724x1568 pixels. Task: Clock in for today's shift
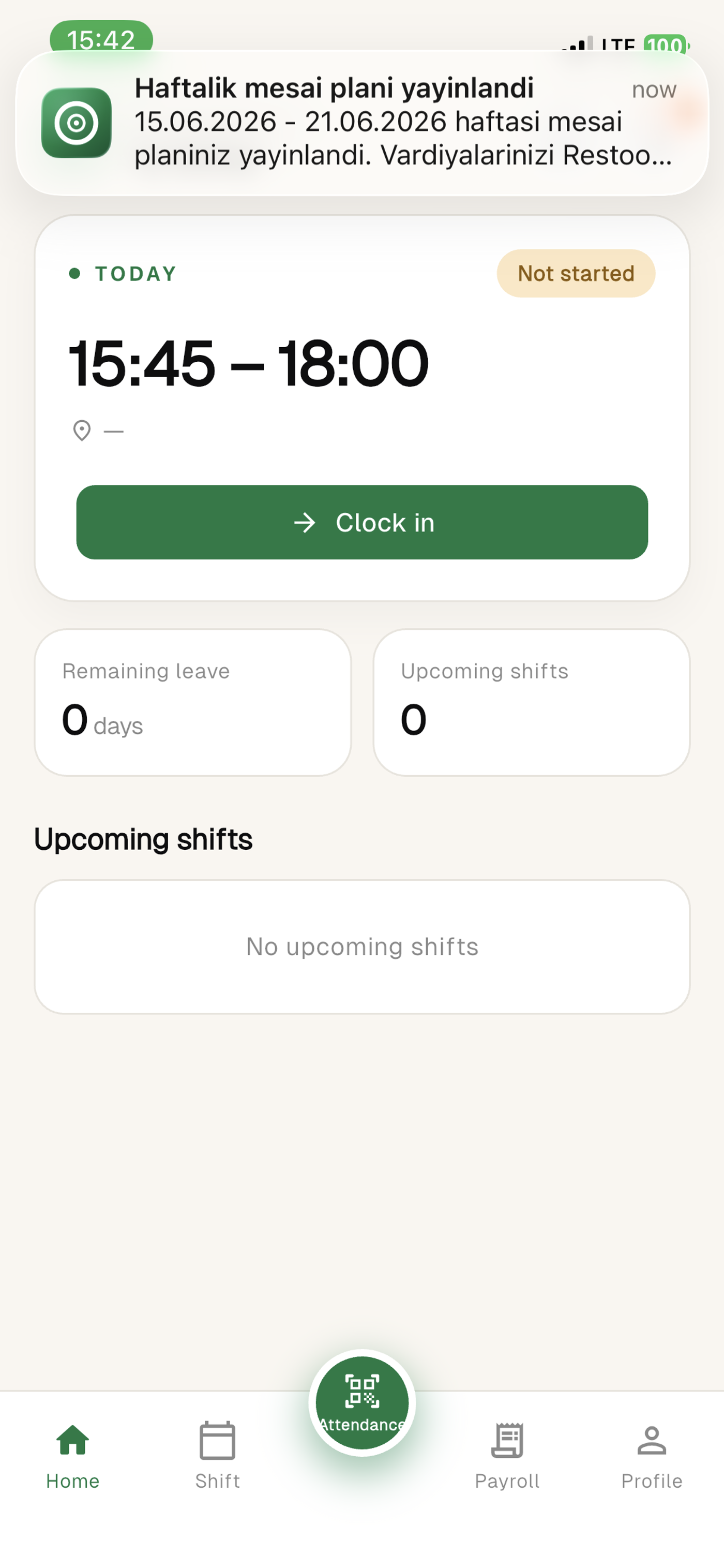(362, 522)
